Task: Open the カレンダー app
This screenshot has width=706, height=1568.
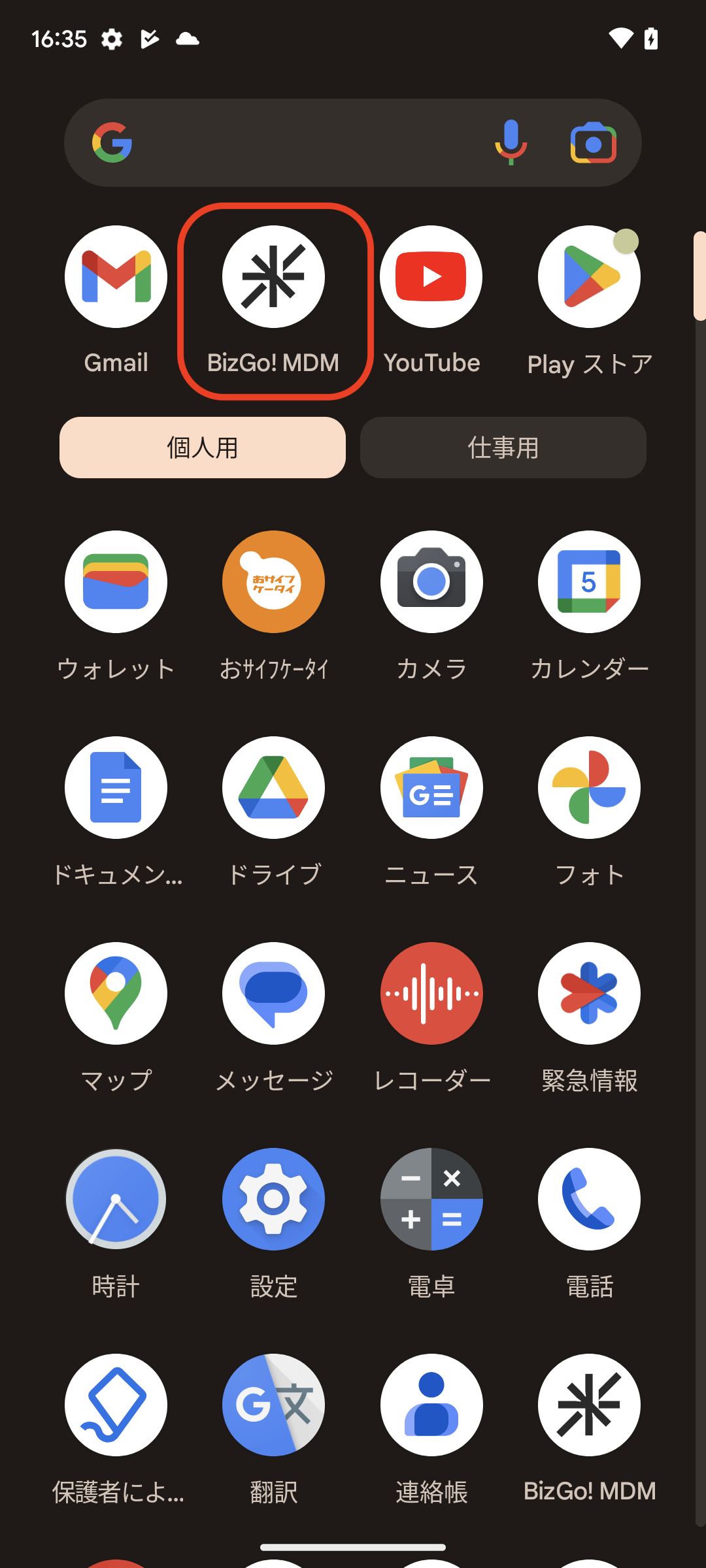Action: coord(589,582)
